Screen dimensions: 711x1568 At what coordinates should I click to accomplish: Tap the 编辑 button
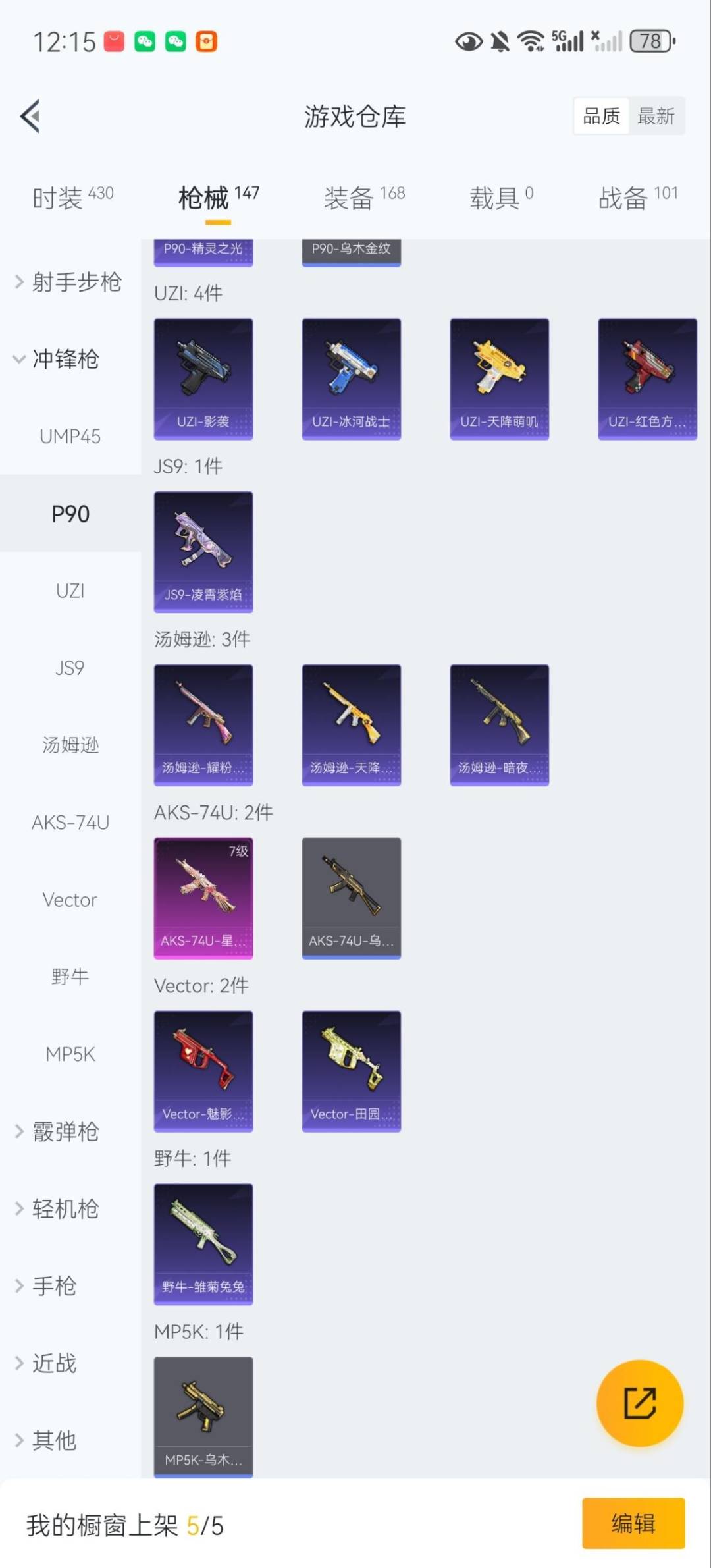(633, 1523)
